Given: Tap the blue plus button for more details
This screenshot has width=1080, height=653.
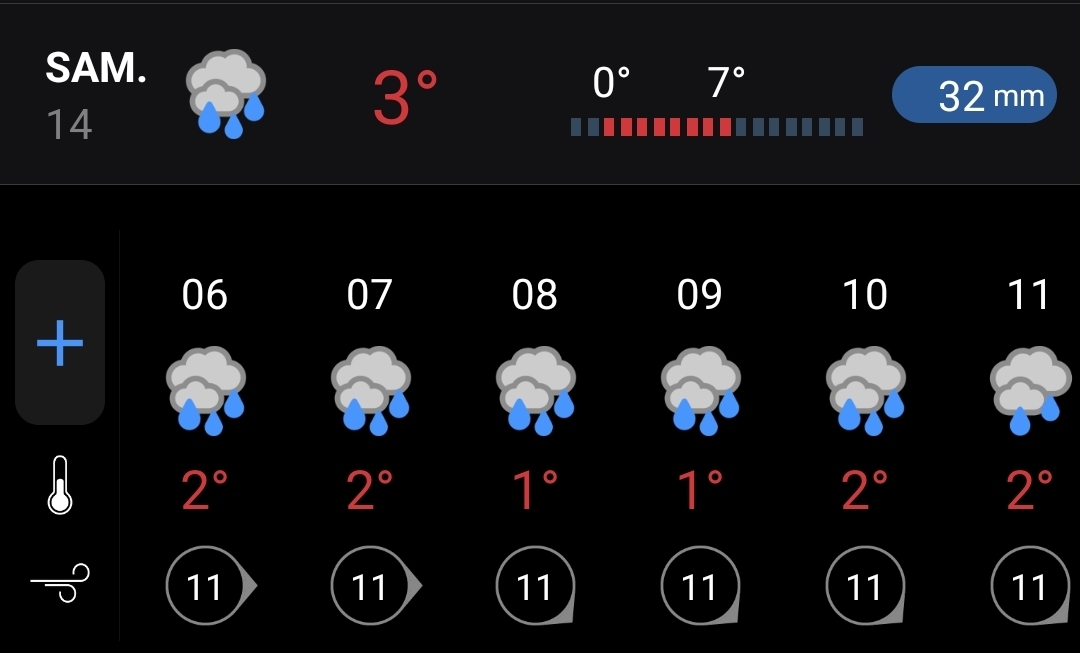Looking at the screenshot, I should (x=60, y=343).
